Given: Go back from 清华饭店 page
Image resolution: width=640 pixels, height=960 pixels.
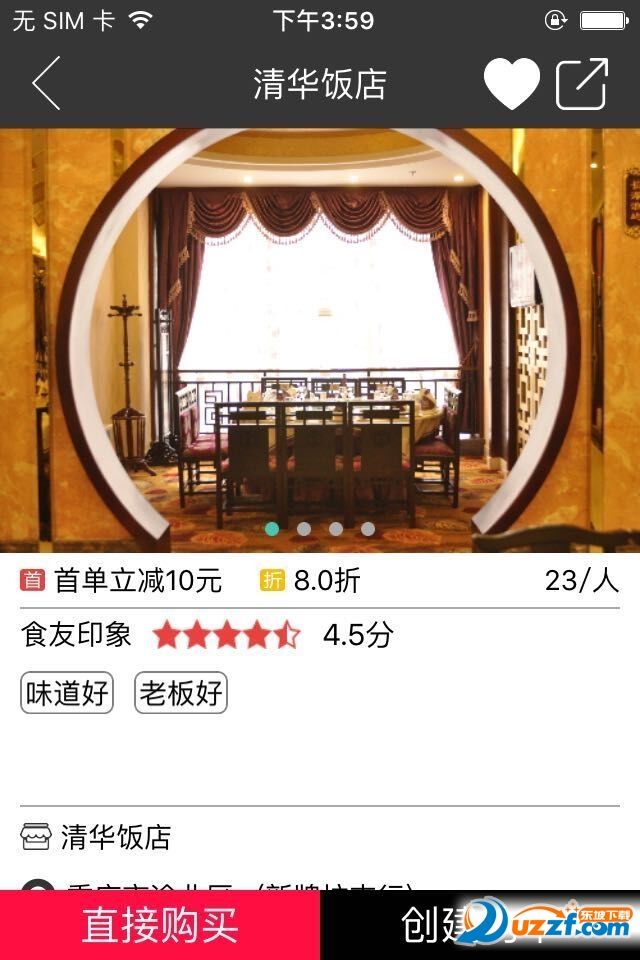Looking at the screenshot, I should pos(46,84).
